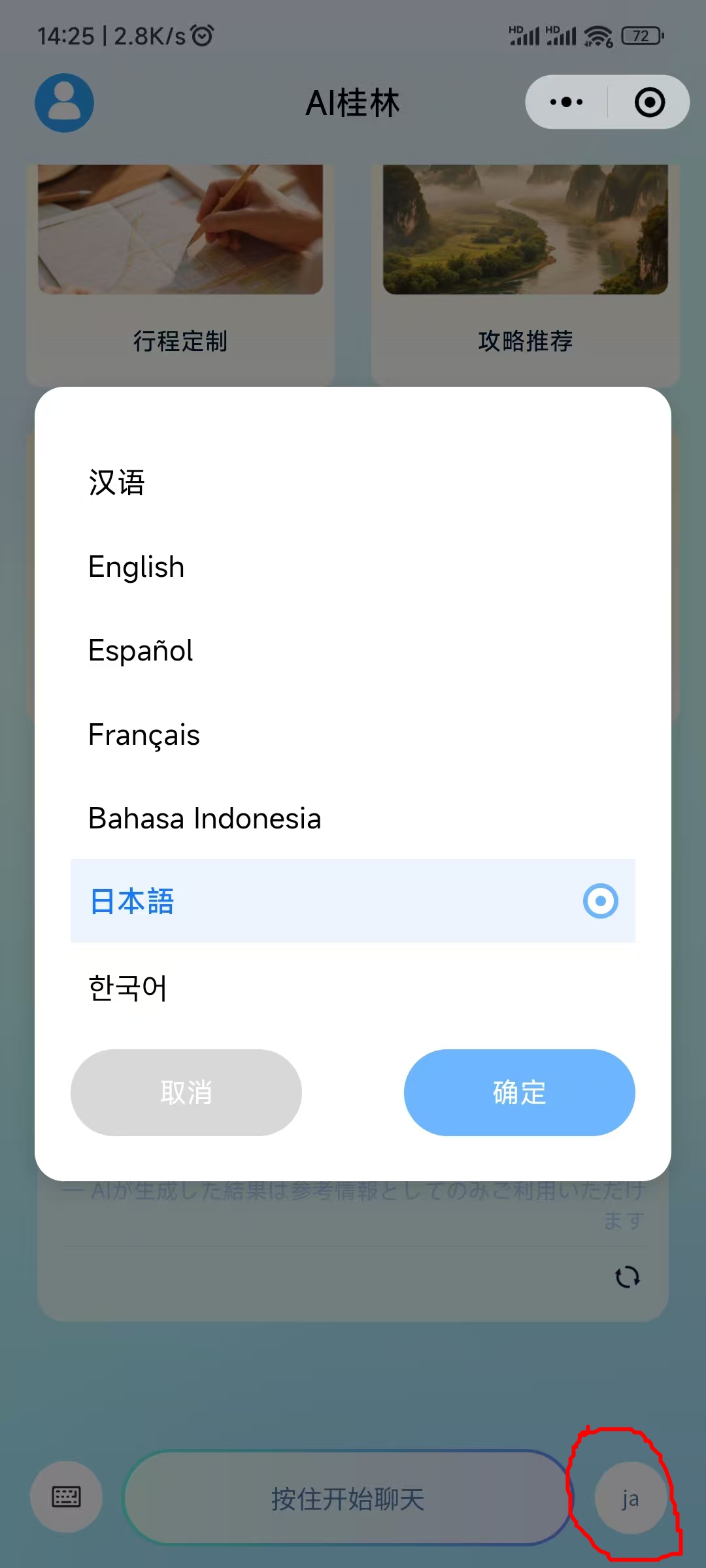Cancel with the 取消 button
This screenshot has width=706, height=1568.
click(x=186, y=1092)
